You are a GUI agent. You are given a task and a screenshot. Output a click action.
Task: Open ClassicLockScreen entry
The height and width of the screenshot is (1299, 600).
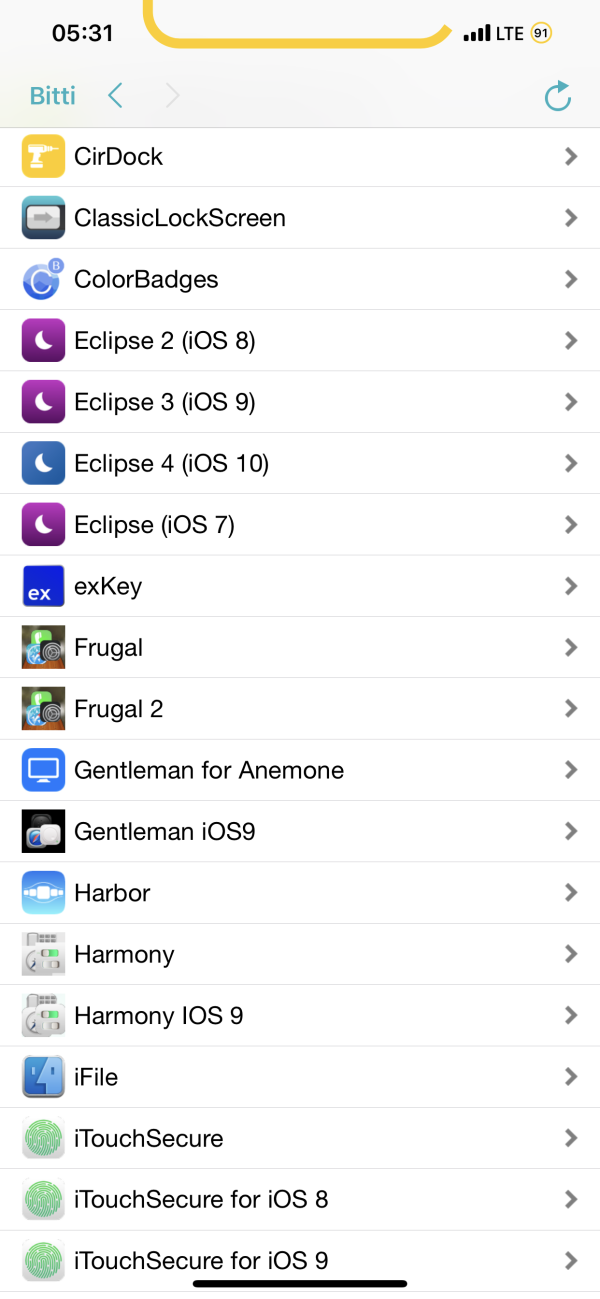click(300, 218)
